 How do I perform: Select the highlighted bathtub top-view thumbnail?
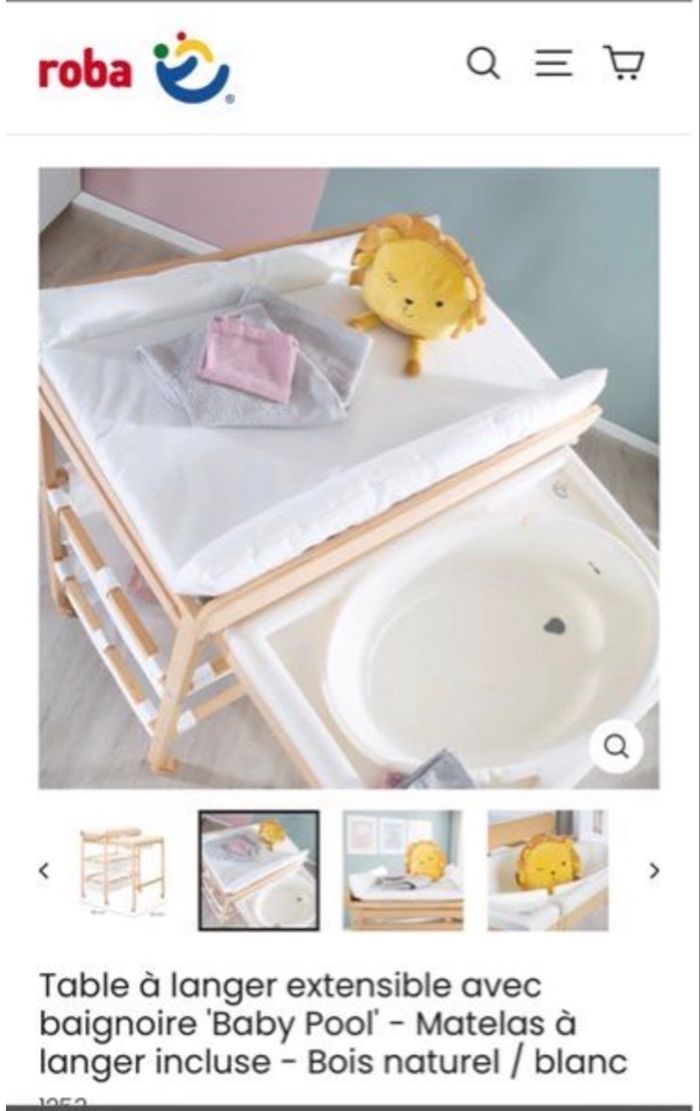(259, 871)
